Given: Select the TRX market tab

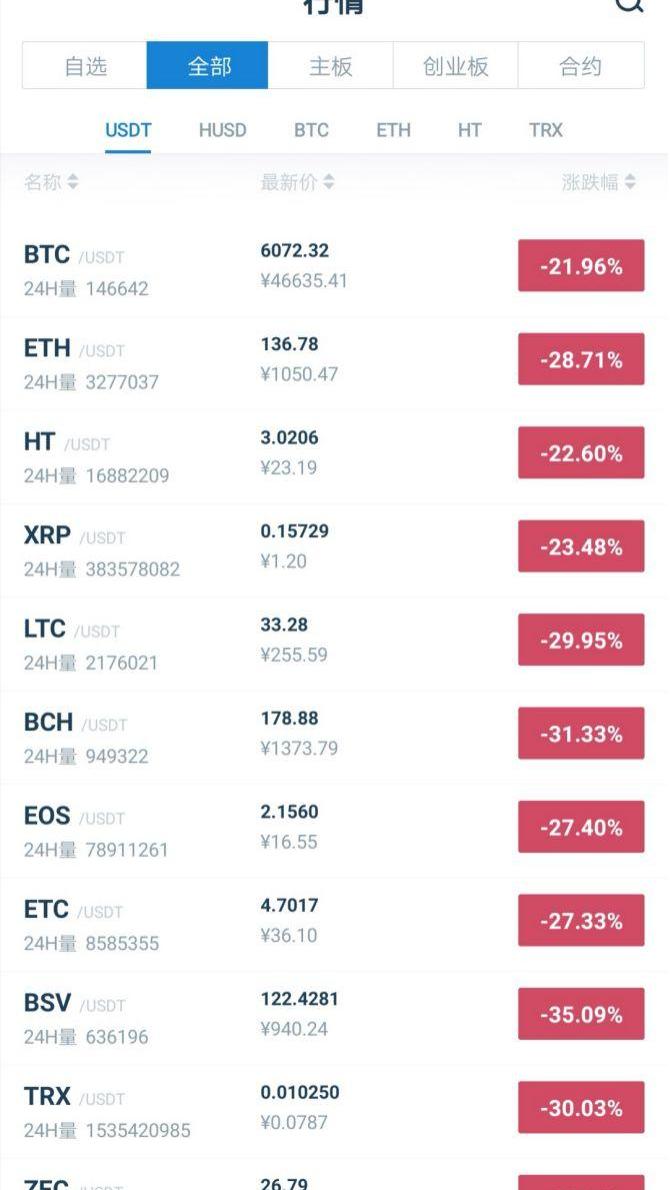Looking at the screenshot, I should coord(546,130).
